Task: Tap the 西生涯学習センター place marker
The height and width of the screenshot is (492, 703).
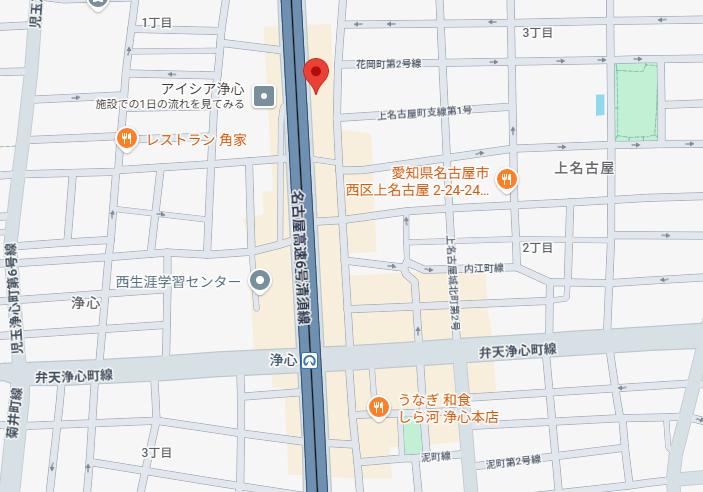Action: tap(260, 281)
